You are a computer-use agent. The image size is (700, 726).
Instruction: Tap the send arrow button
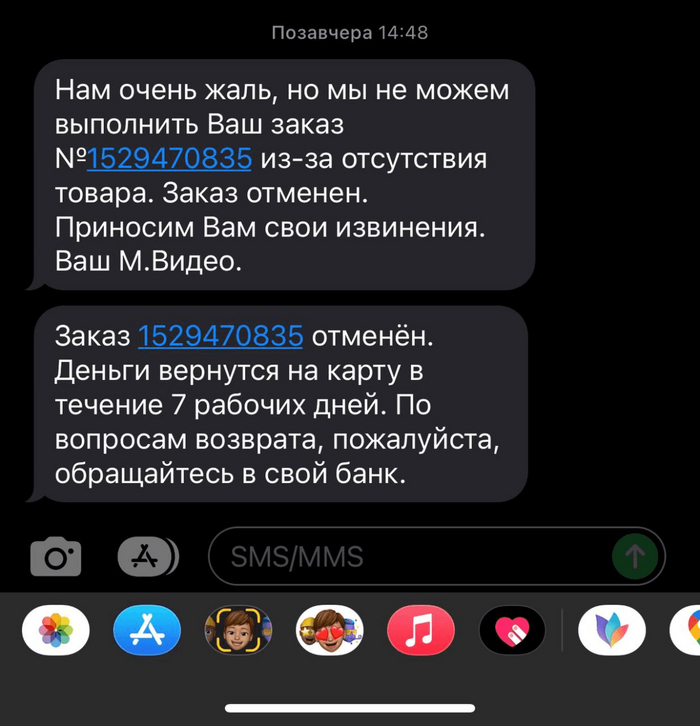click(635, 556)
